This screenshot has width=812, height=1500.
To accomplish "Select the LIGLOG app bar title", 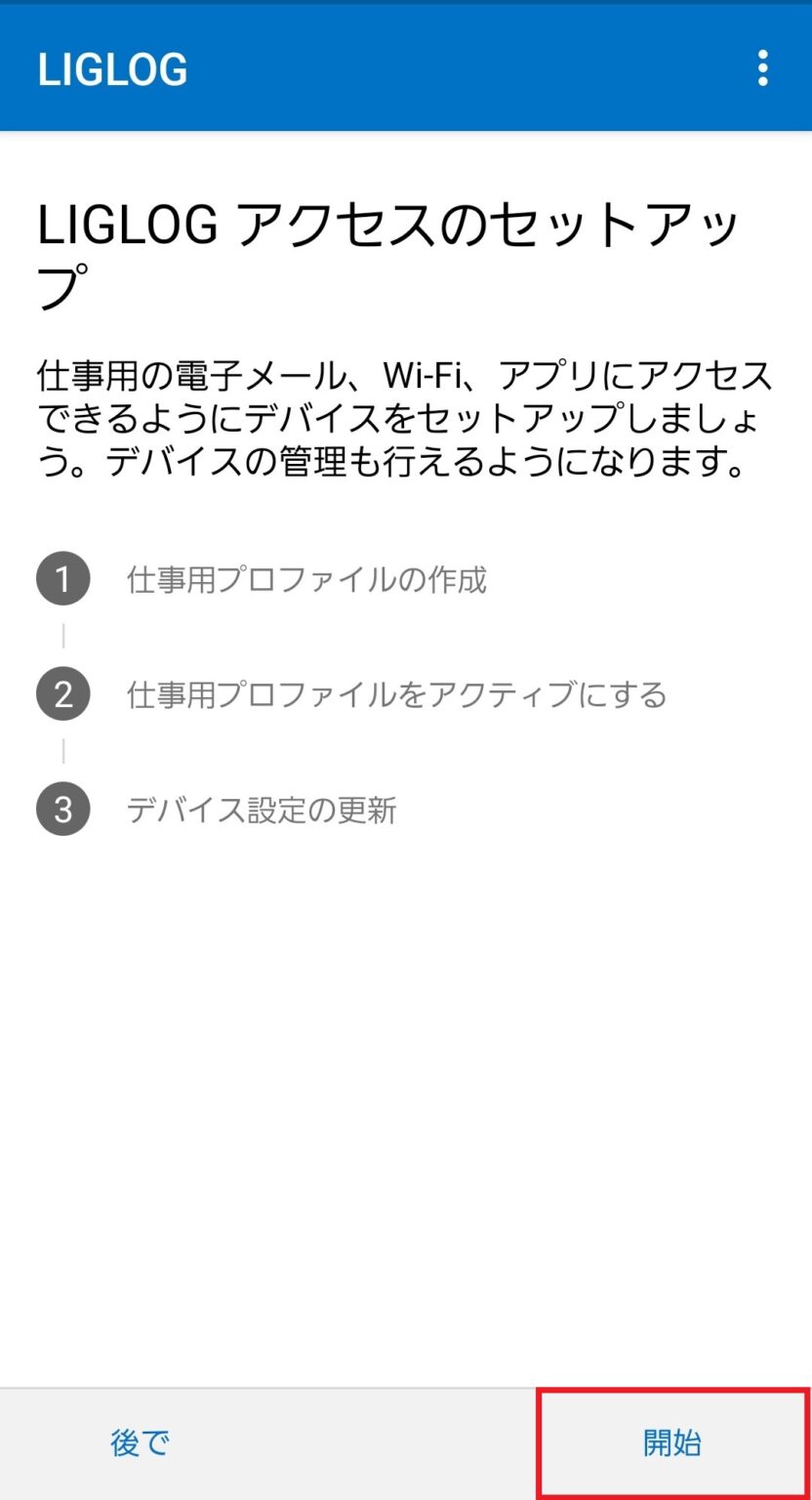I will tap(110, 66).
